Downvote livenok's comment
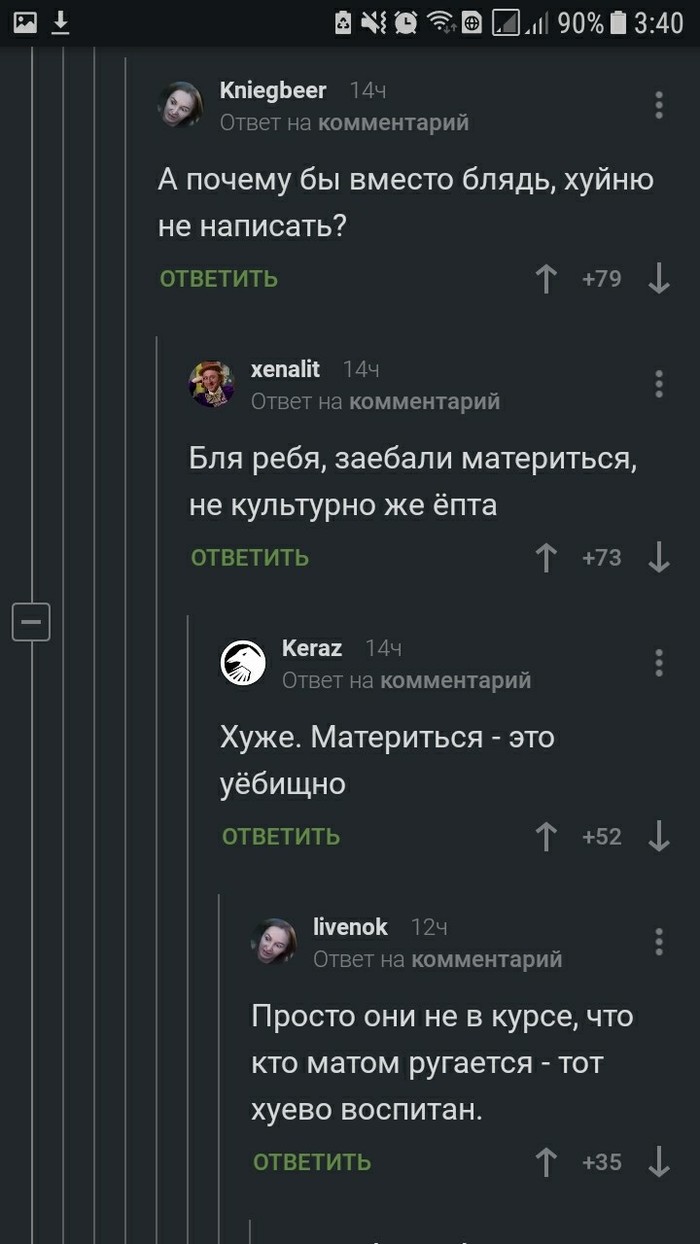700x1244 pixels. pyautogui.click(x=659, y=1162)
